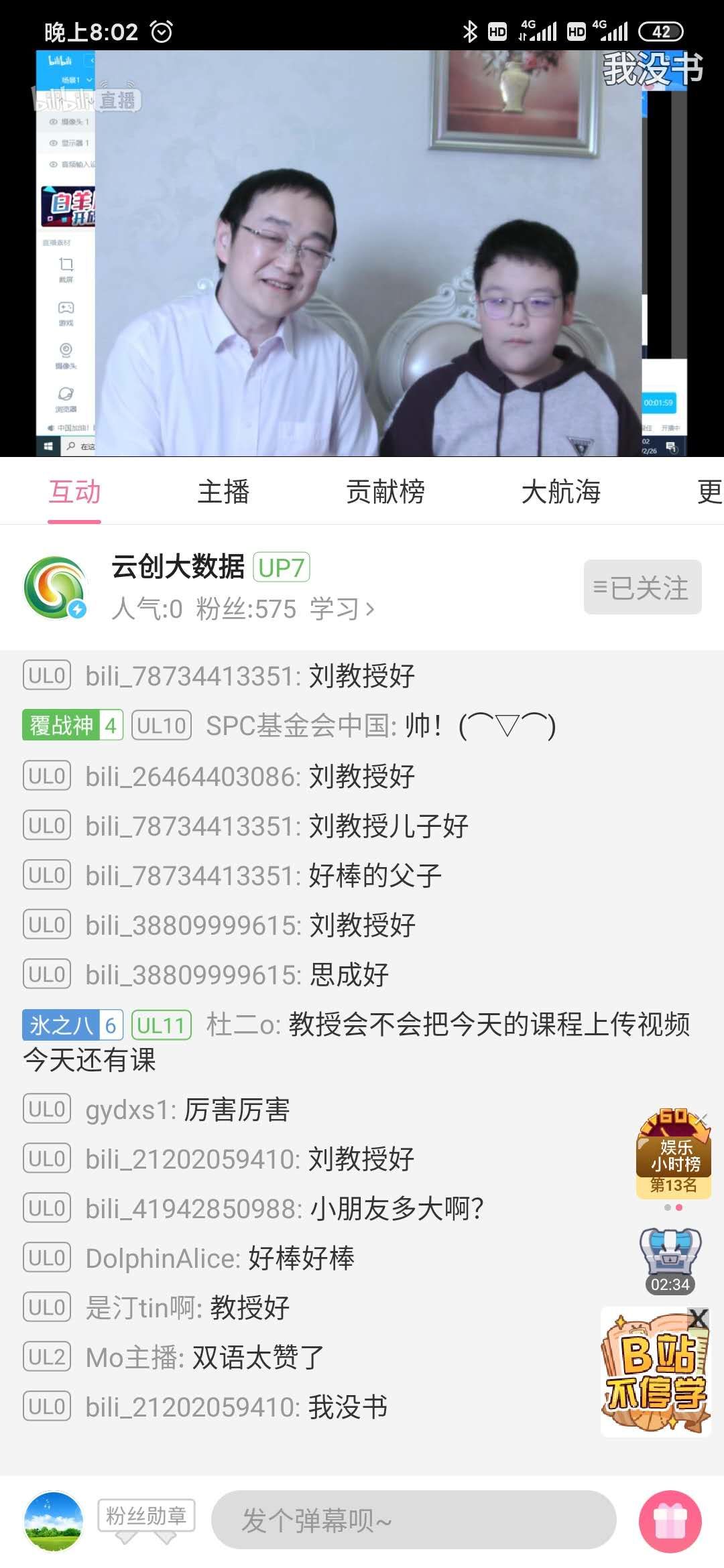Screen dimensions: 724x1568
Task: Open my profile avatar beside 粉丝勋章
Action: [54, 1521]
